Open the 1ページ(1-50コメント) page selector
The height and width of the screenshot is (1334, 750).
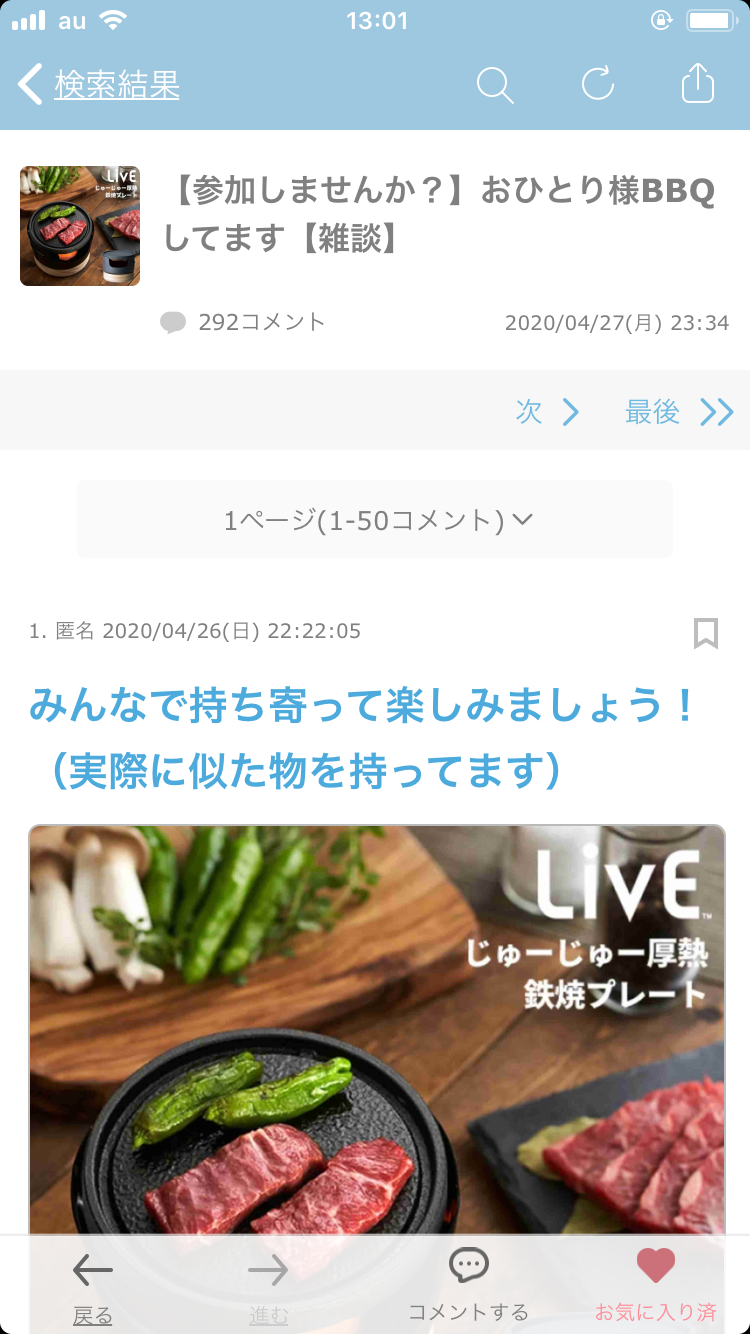coord(375,519)
